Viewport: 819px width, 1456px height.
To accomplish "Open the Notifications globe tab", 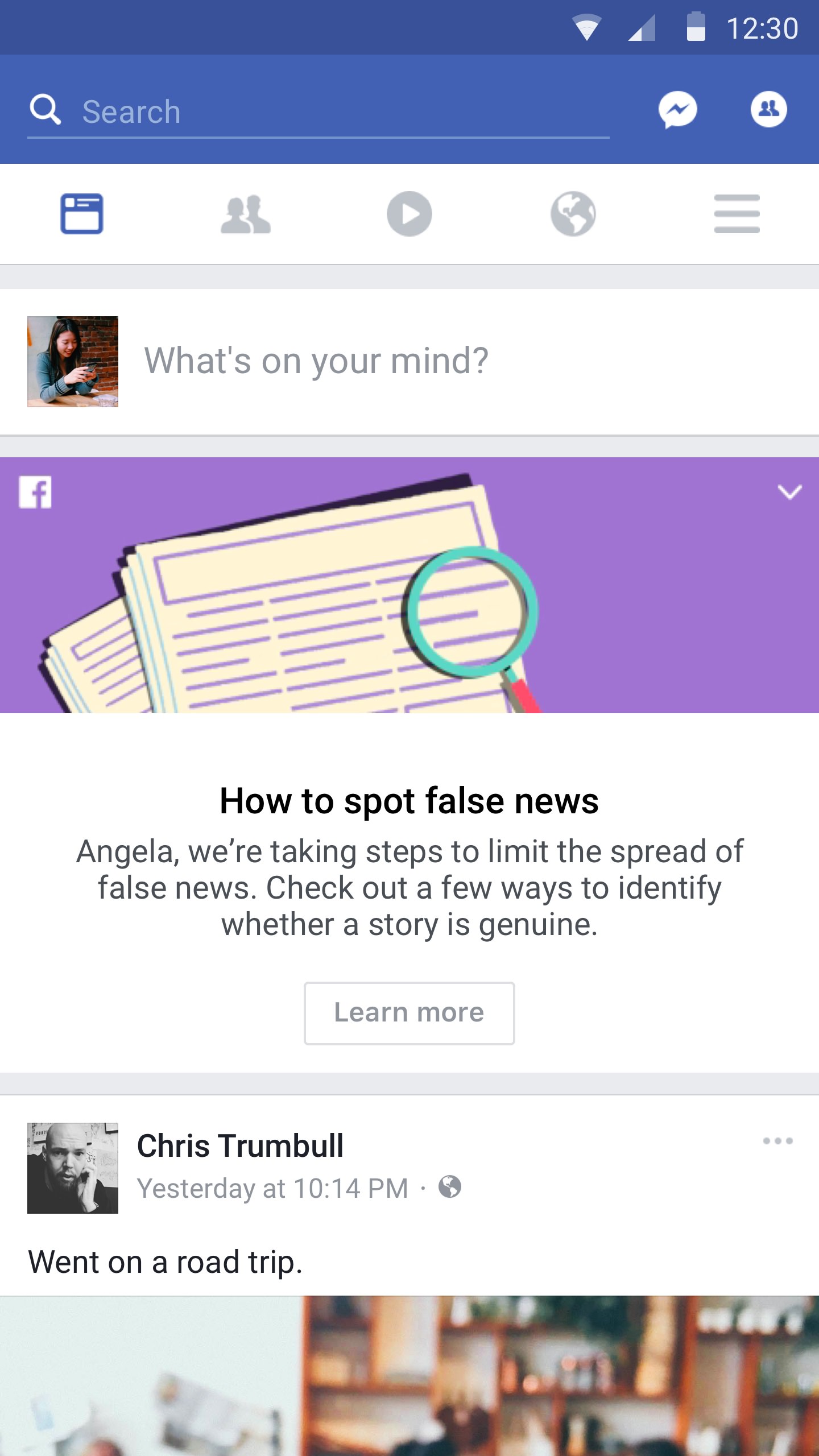I will click(573, 214).
